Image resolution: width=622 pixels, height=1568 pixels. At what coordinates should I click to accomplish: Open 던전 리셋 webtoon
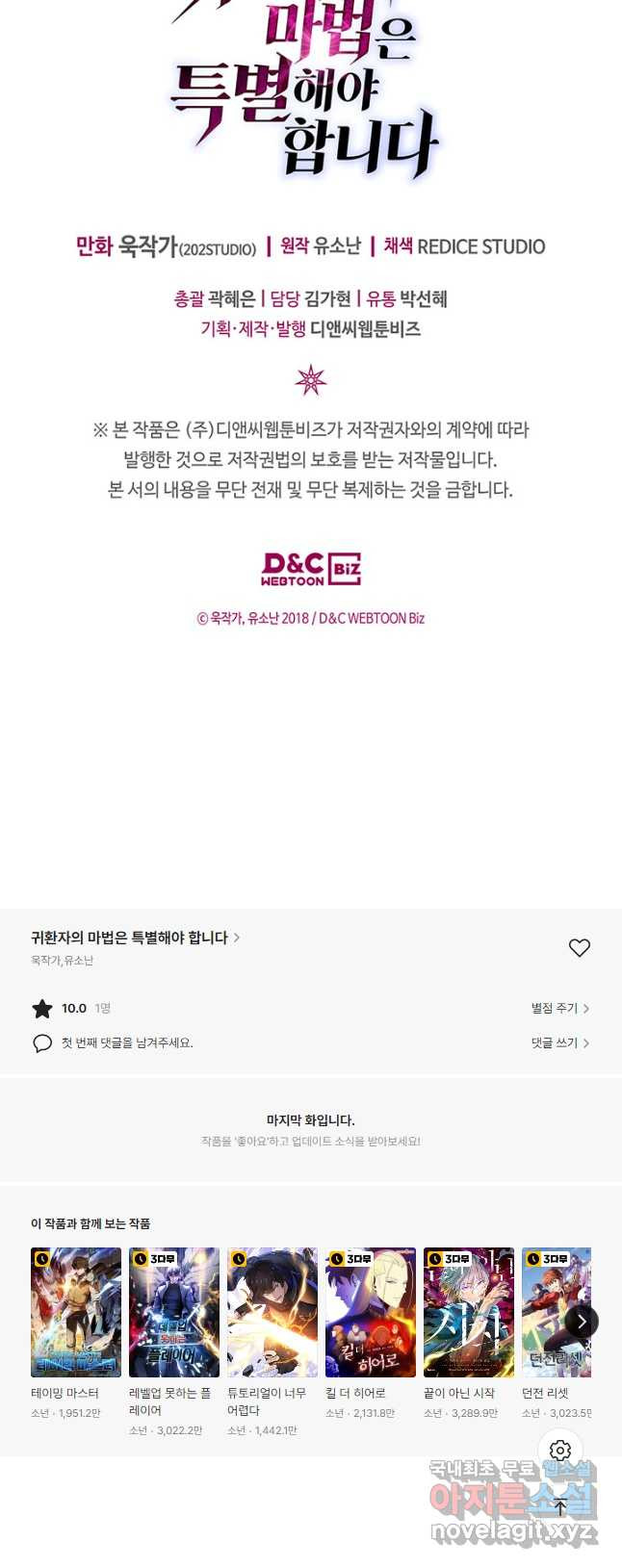tap(551, 1313)
